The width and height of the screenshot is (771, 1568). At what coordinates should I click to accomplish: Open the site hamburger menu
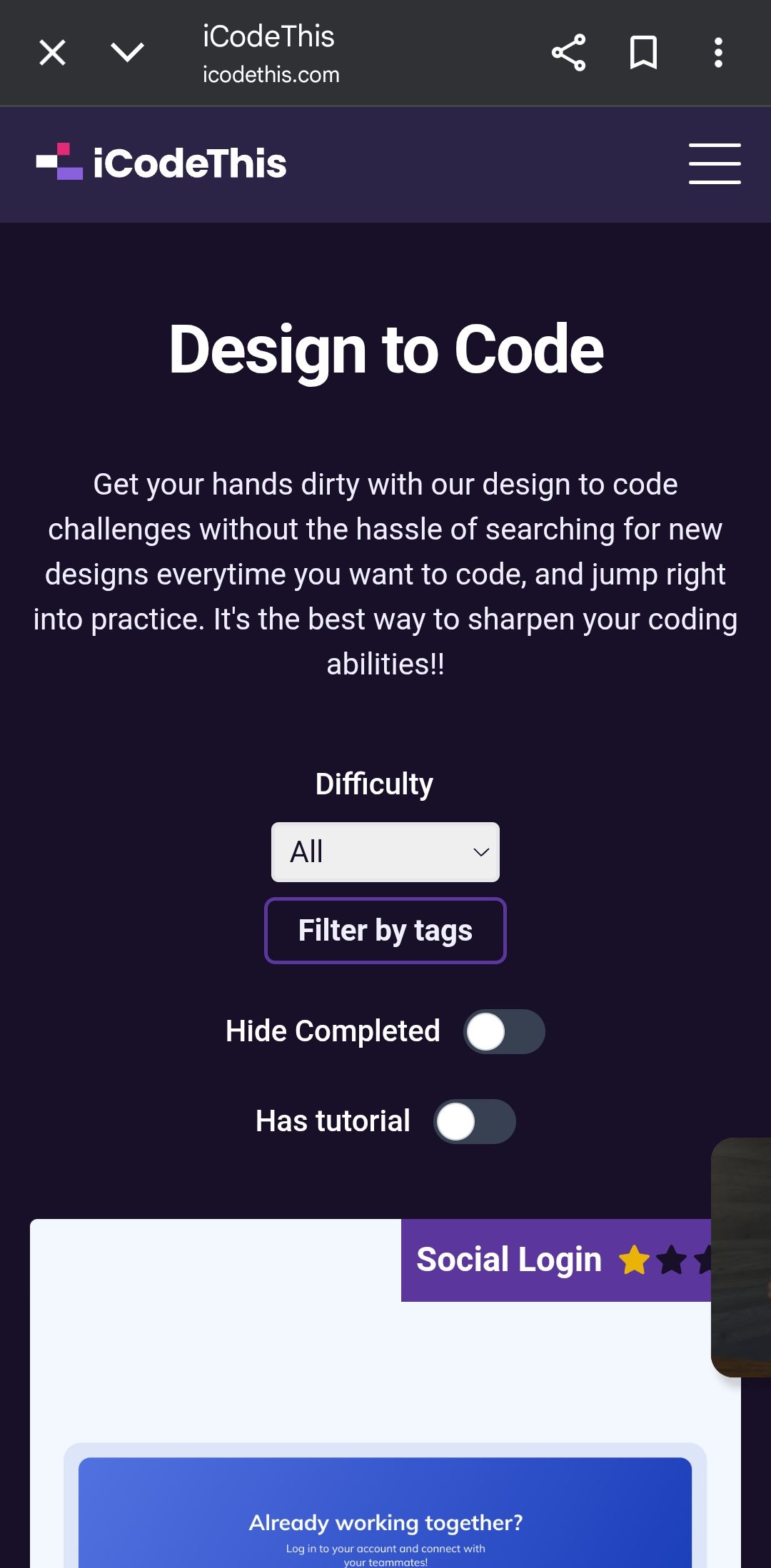(714, 163)
